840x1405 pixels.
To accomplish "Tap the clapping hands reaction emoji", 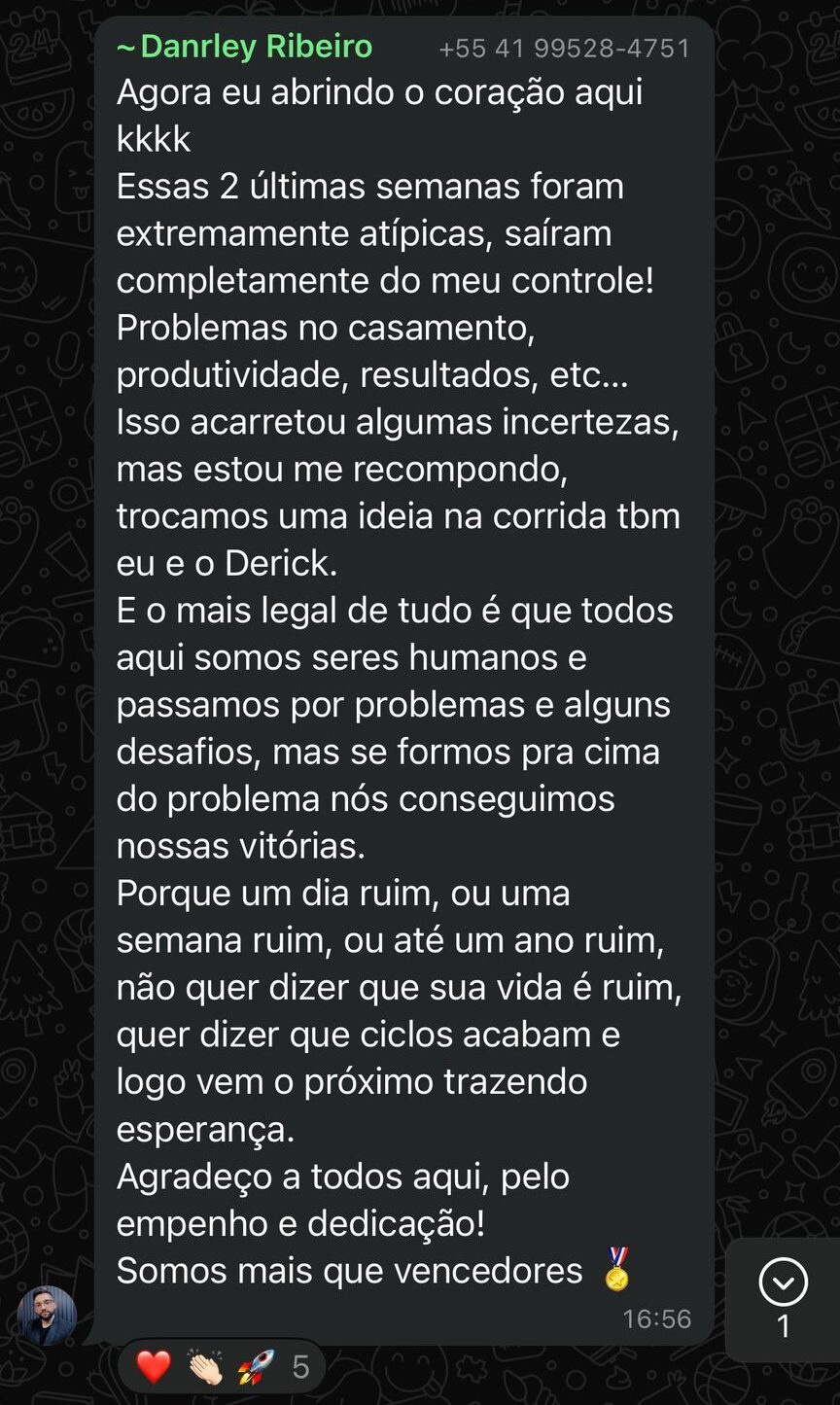I will pos(204,1365).
